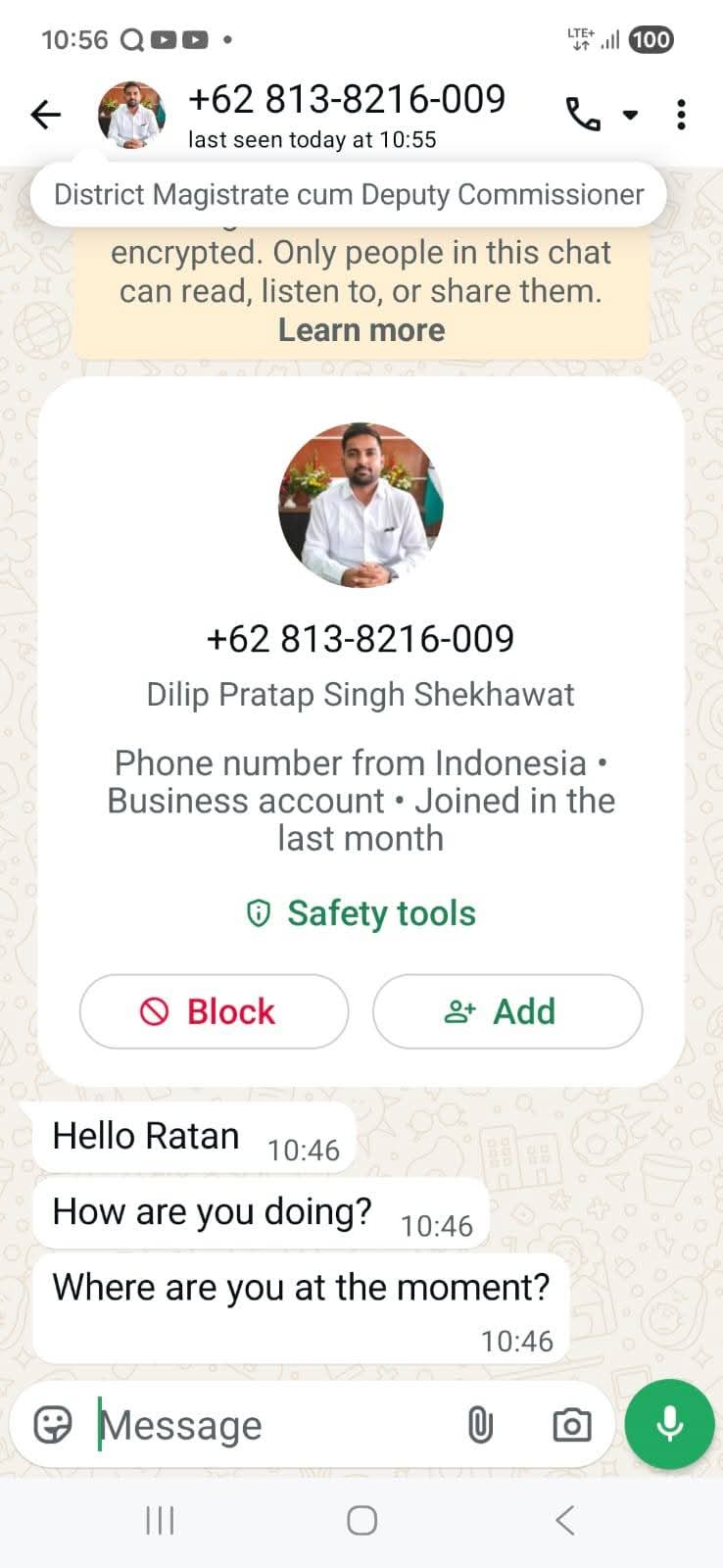The image size is (723, 1568).
Task: Open the emoji and sticker picker
Action: [53, 1425]
